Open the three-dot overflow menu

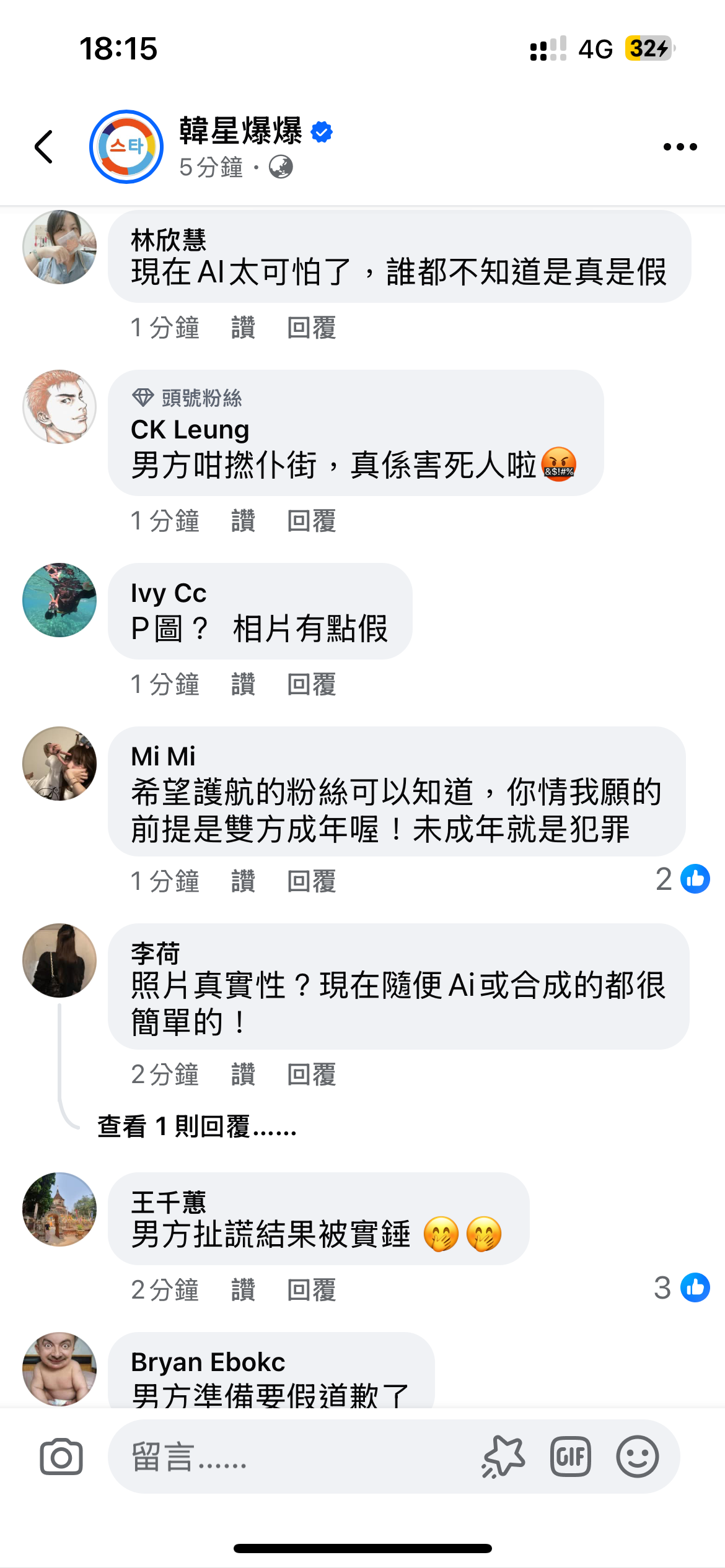click(x=680, y=147)
